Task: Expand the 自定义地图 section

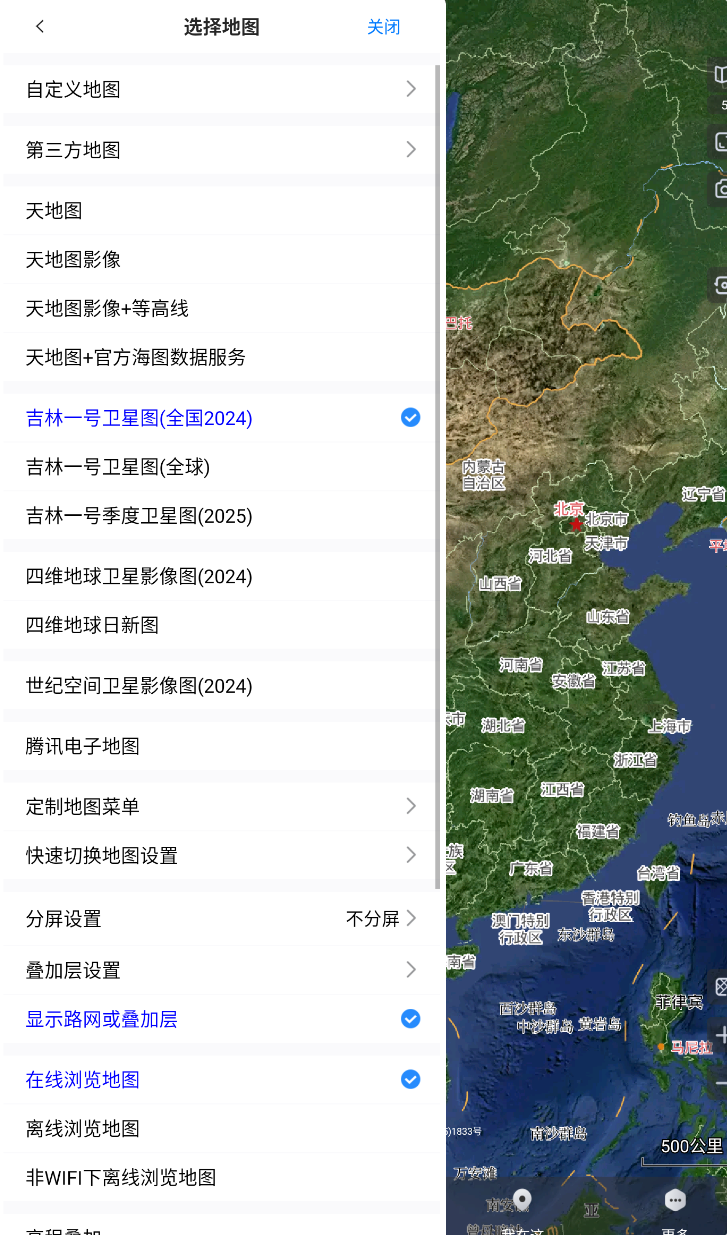Action: (220, 89)
